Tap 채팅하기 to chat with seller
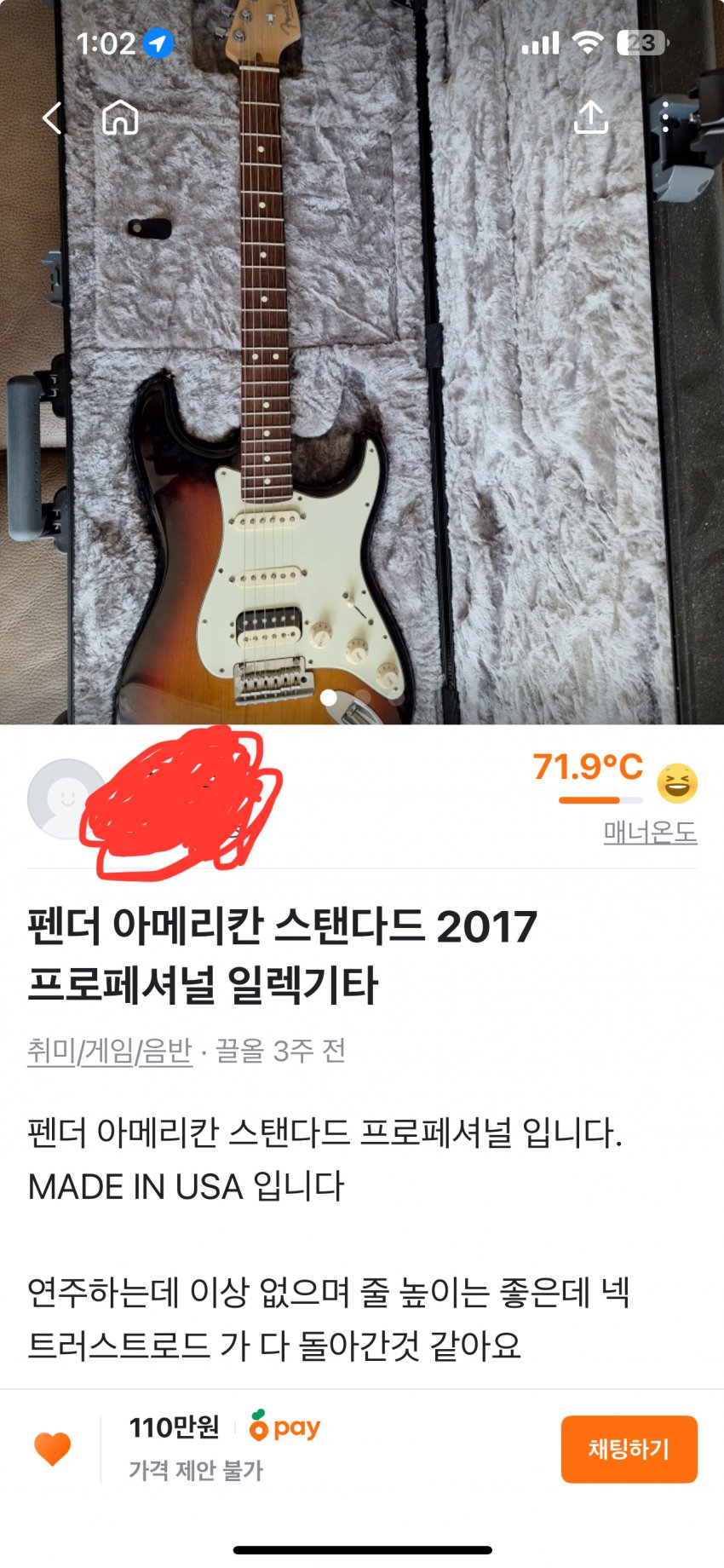 (x=629, y=1449)
